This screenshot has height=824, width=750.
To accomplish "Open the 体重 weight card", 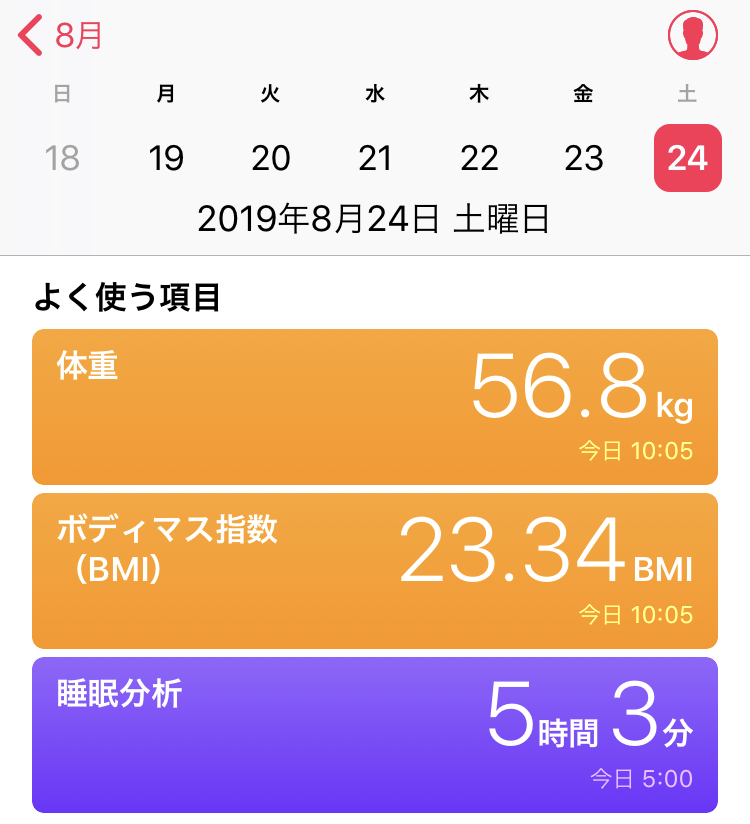I will point(375,407).
